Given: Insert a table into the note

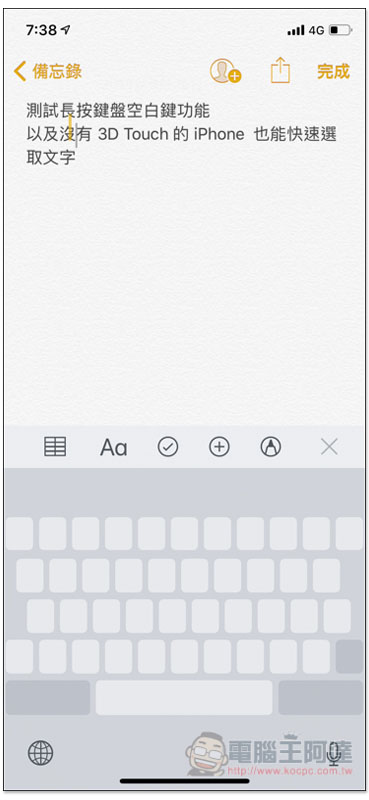Looking at the screenshot, I should [x=55, y=447].
